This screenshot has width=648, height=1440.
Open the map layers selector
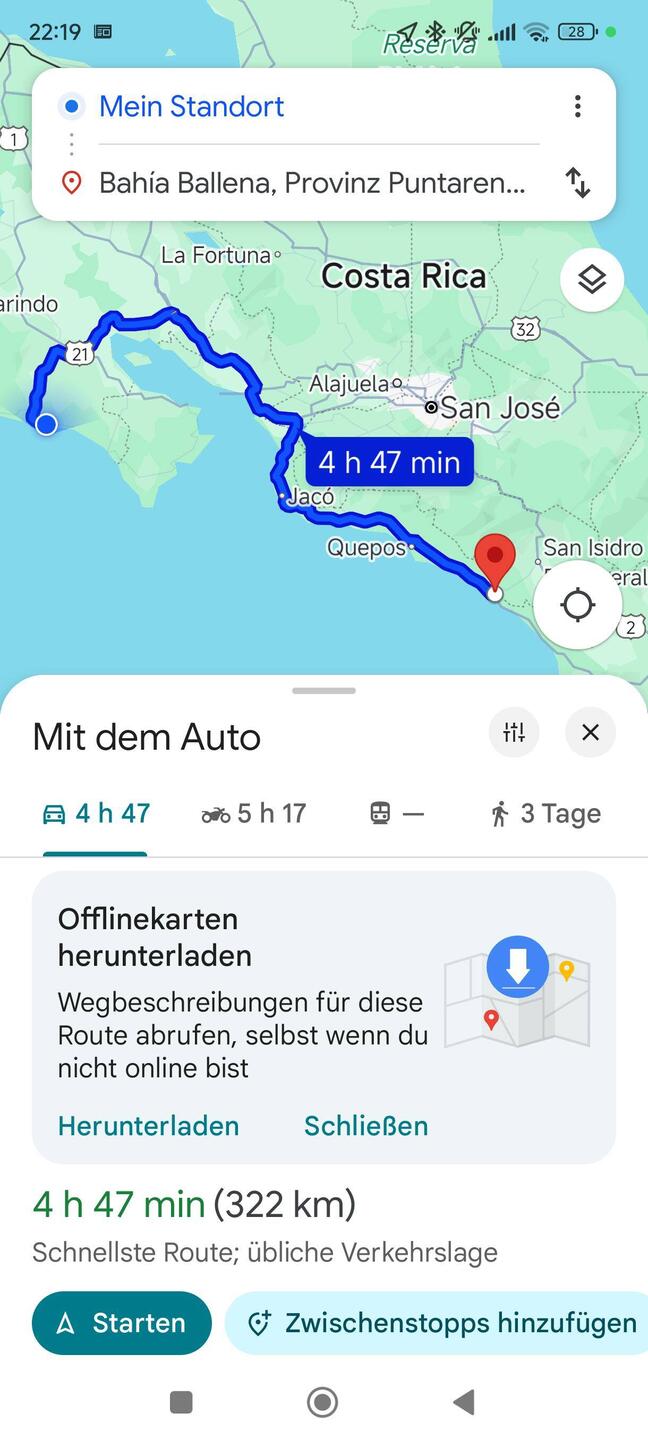[x=592, y=280]
